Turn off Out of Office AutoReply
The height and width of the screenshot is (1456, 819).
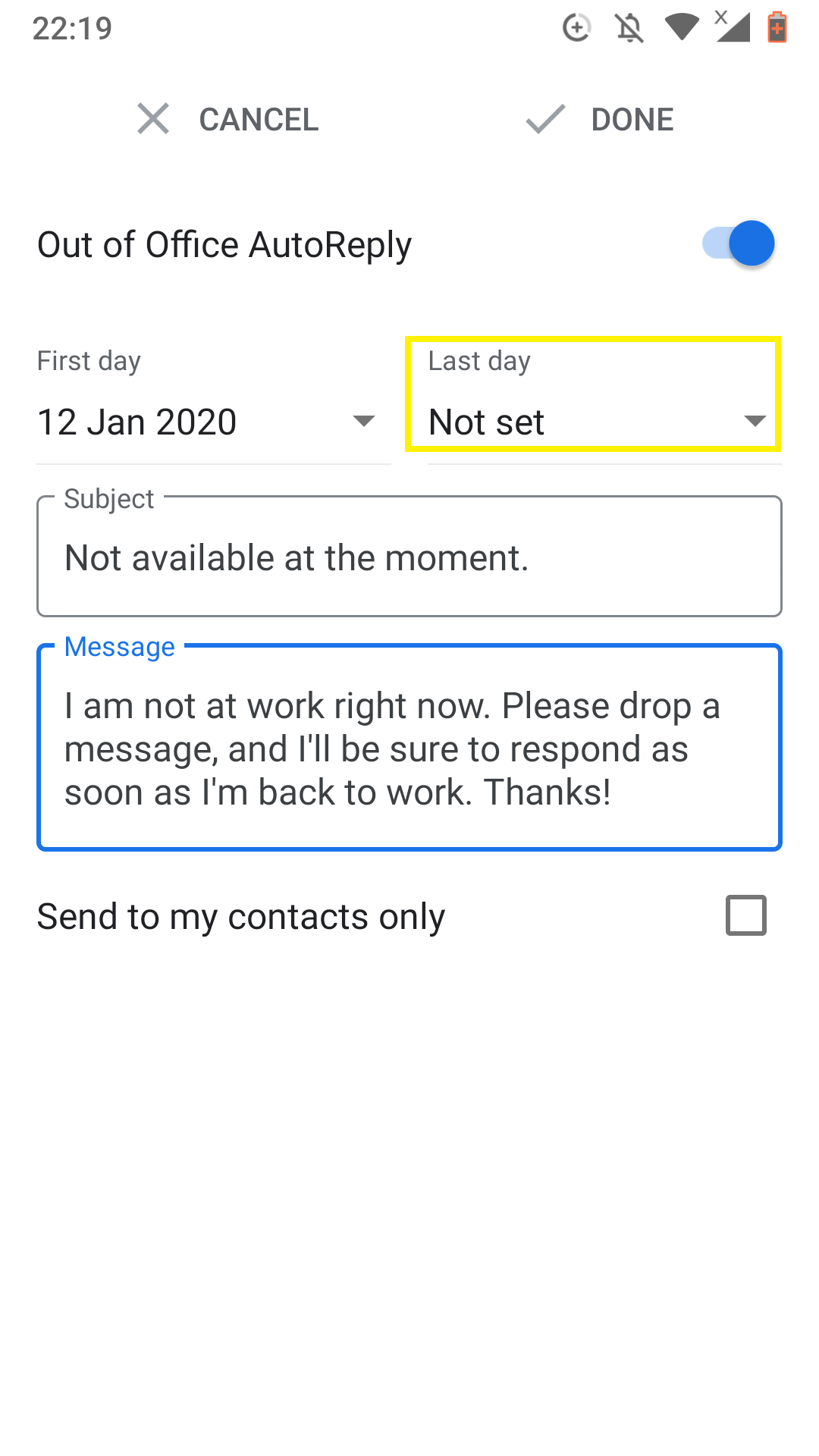click(x=738, y=243)
